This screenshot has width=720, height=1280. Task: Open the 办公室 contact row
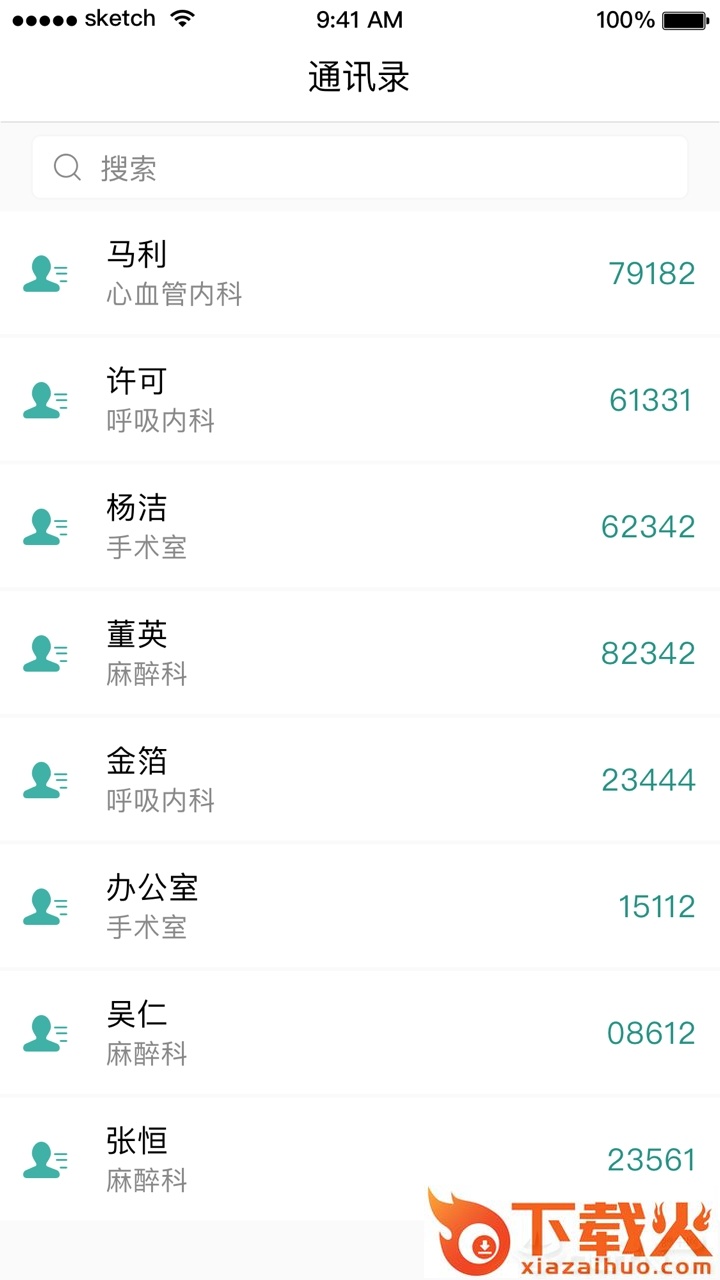pyautogui.click(x=360, y=906)
